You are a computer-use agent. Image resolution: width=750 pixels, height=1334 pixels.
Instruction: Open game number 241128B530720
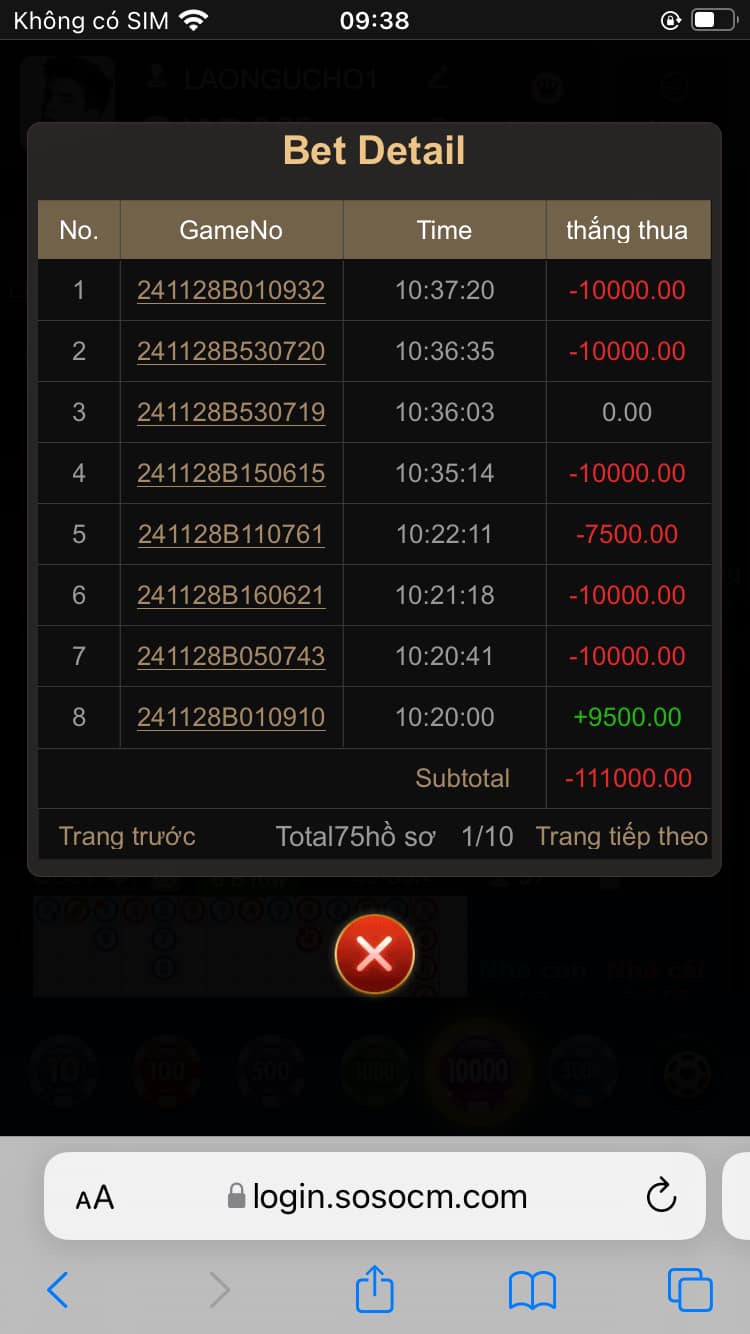point(231,352)
